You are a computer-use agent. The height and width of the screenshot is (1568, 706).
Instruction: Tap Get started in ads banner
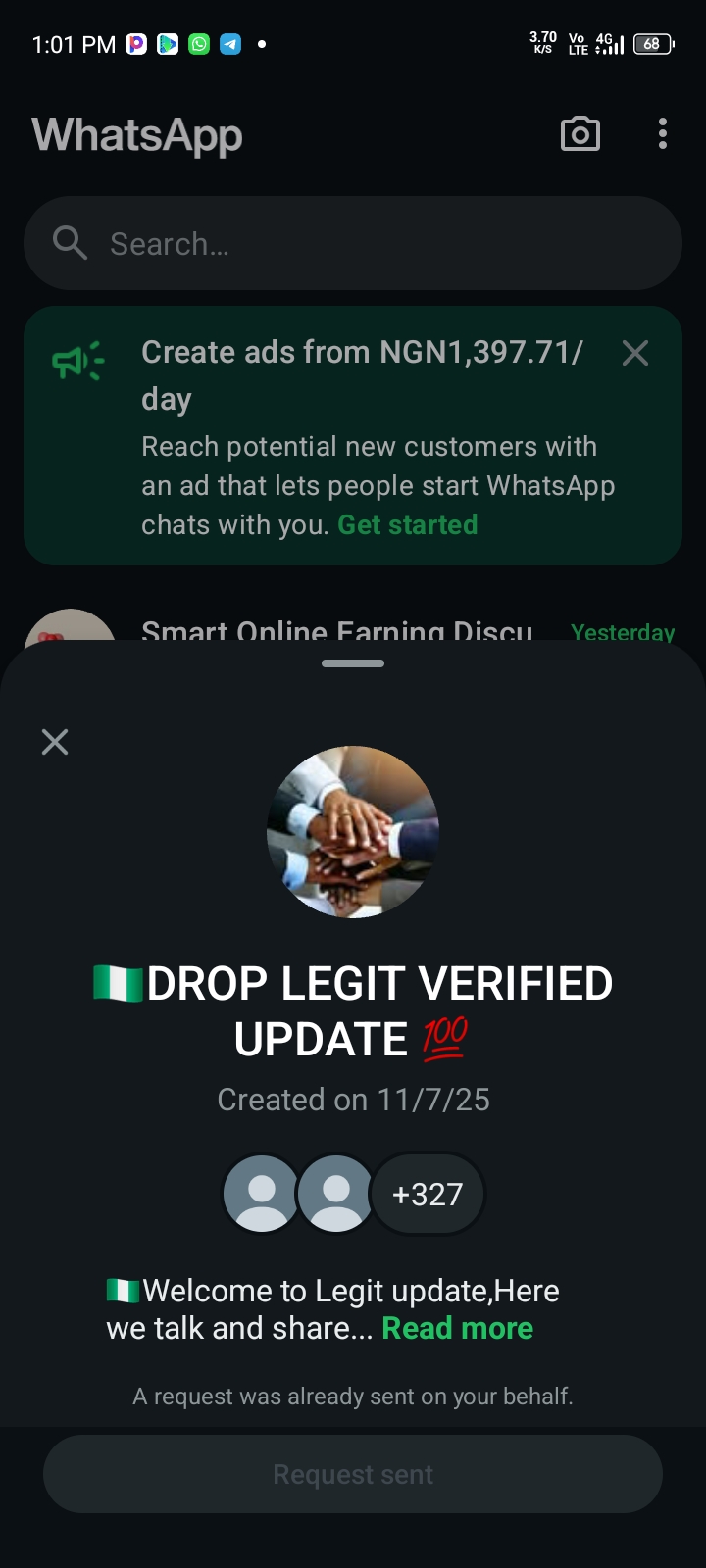click(407, 525)
